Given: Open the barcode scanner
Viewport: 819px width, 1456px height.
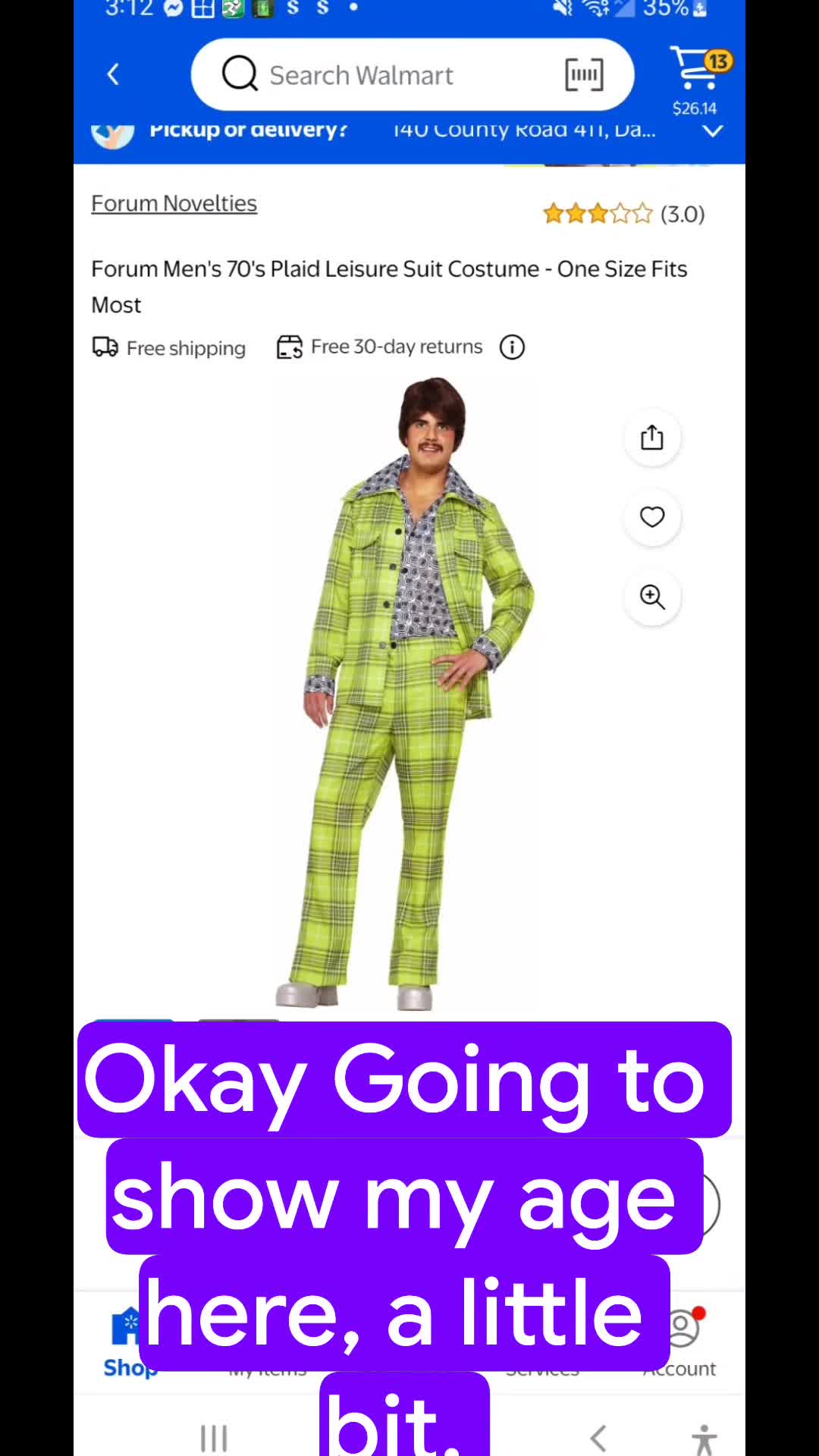Looking at the screenshot, I should pos(584,74).
